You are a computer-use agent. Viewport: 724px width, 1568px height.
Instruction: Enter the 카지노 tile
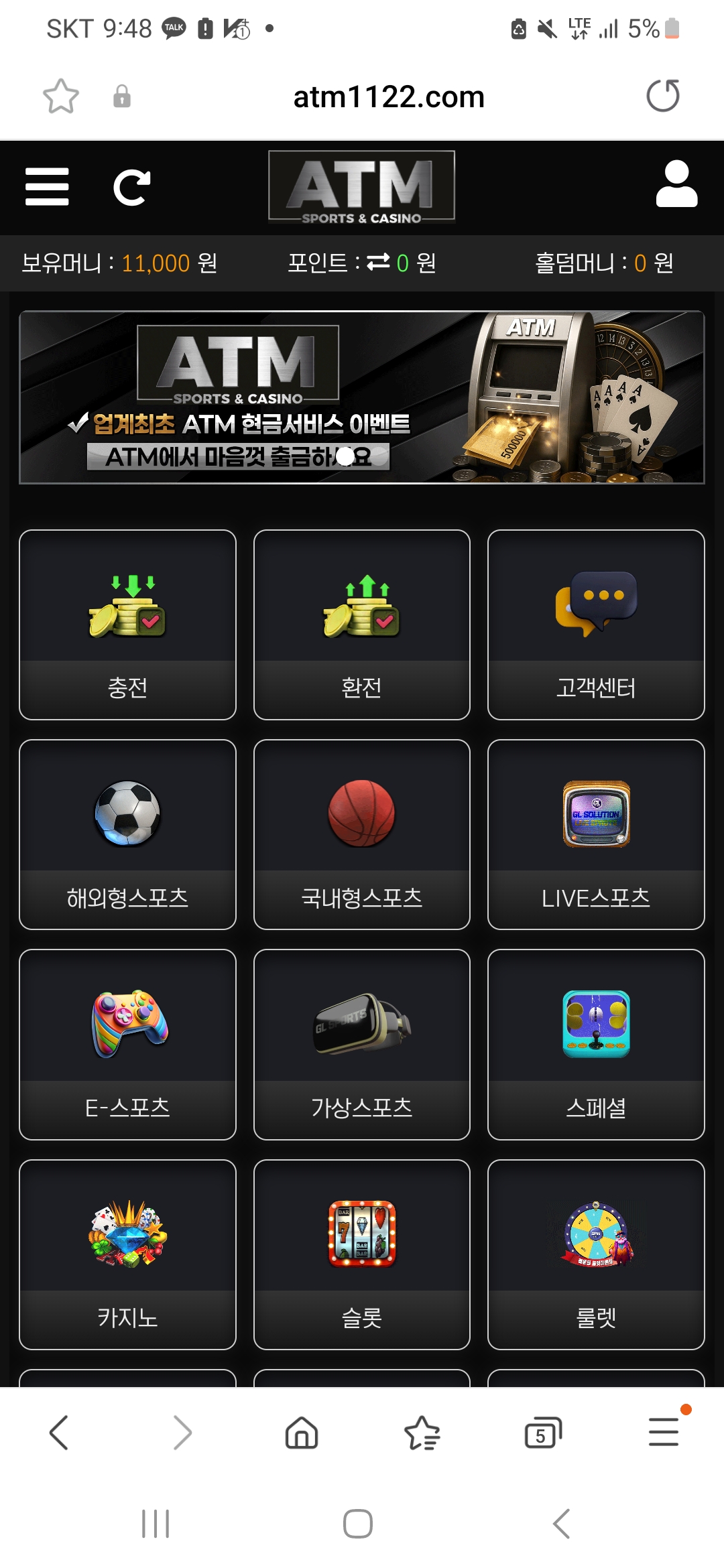[127, 1254]
